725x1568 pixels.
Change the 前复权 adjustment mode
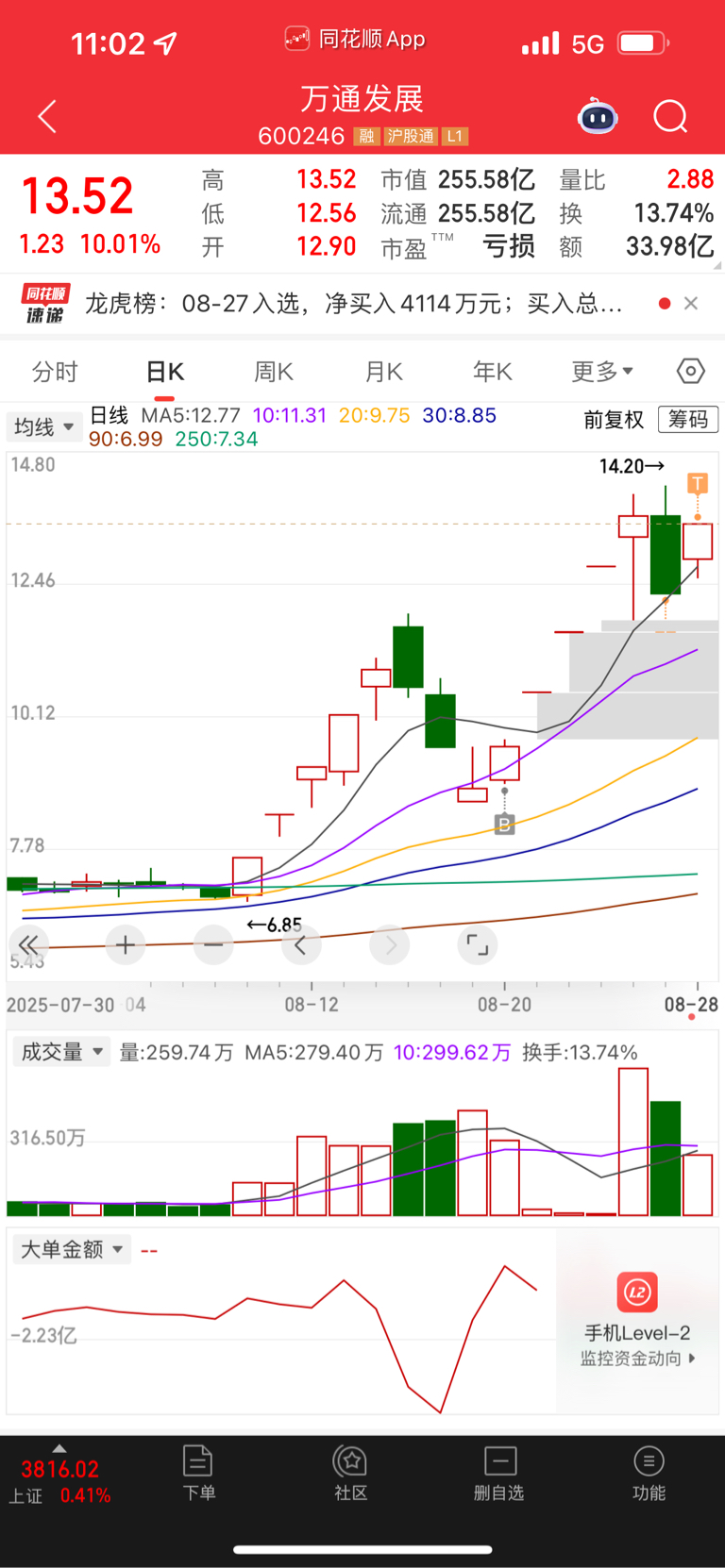pos(614,420)
